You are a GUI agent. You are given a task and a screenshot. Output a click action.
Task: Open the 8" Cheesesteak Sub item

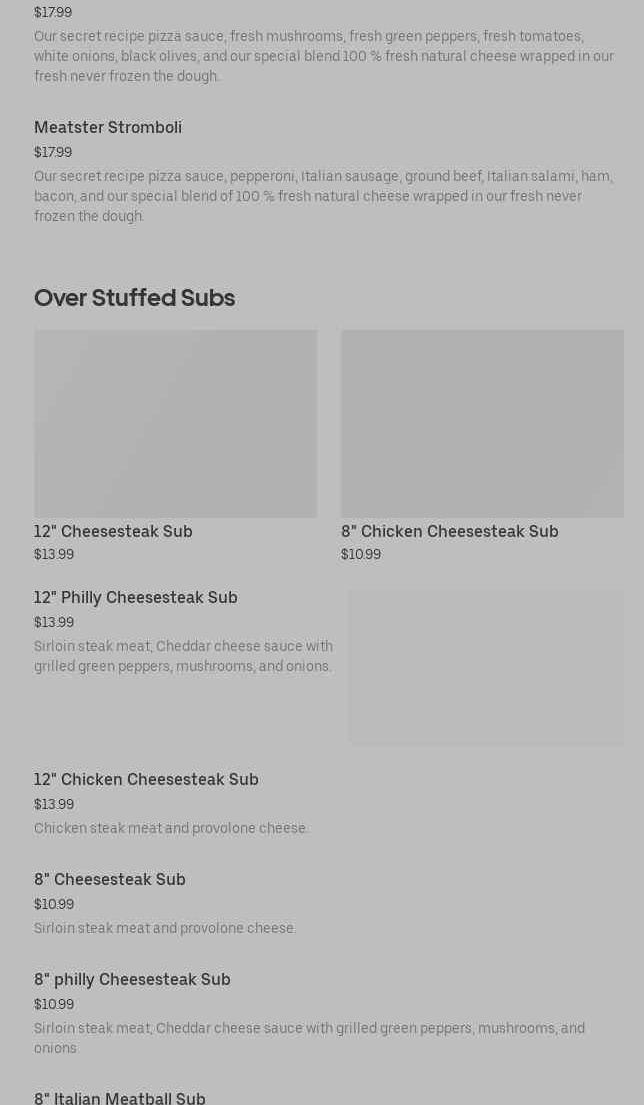tap(328, 903)
